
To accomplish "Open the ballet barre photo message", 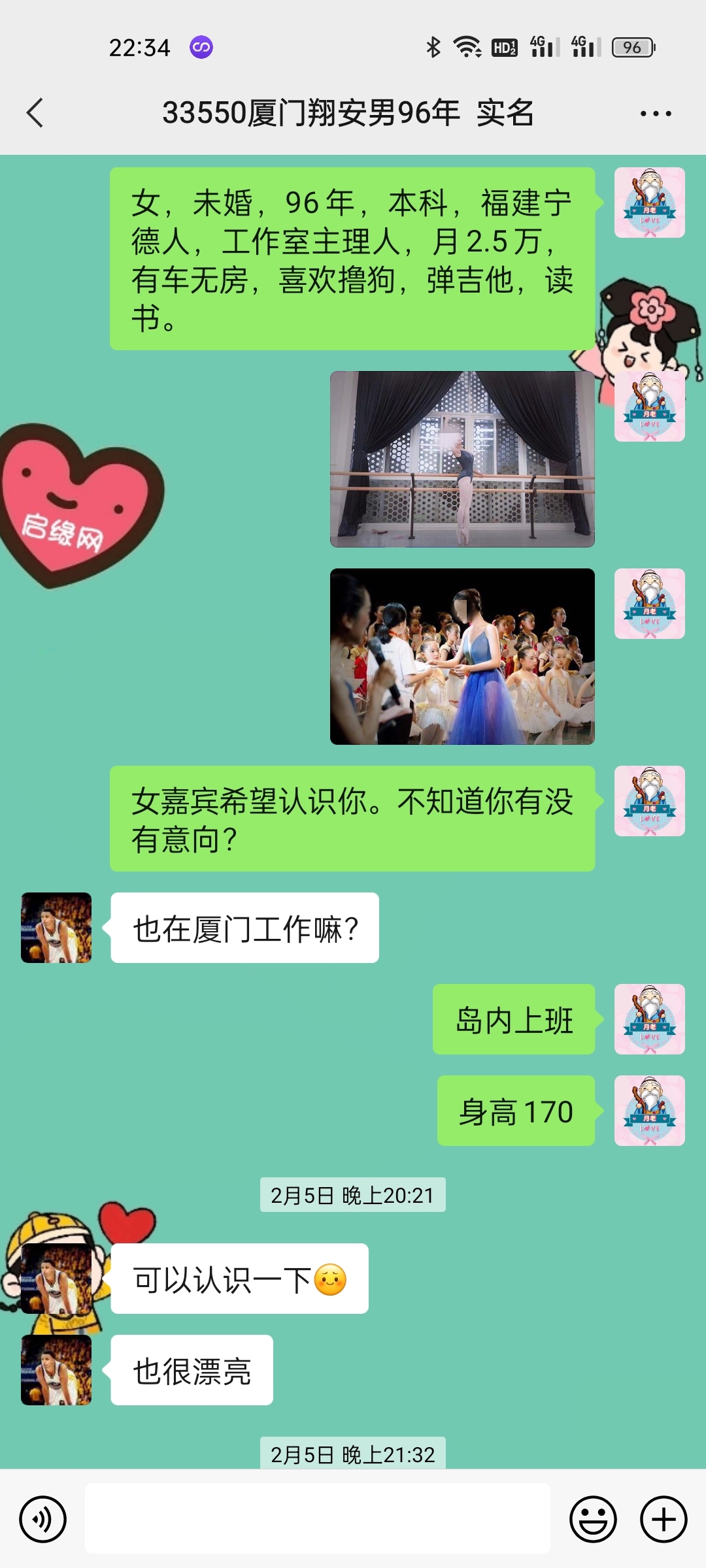I will (x=462, y=459).
